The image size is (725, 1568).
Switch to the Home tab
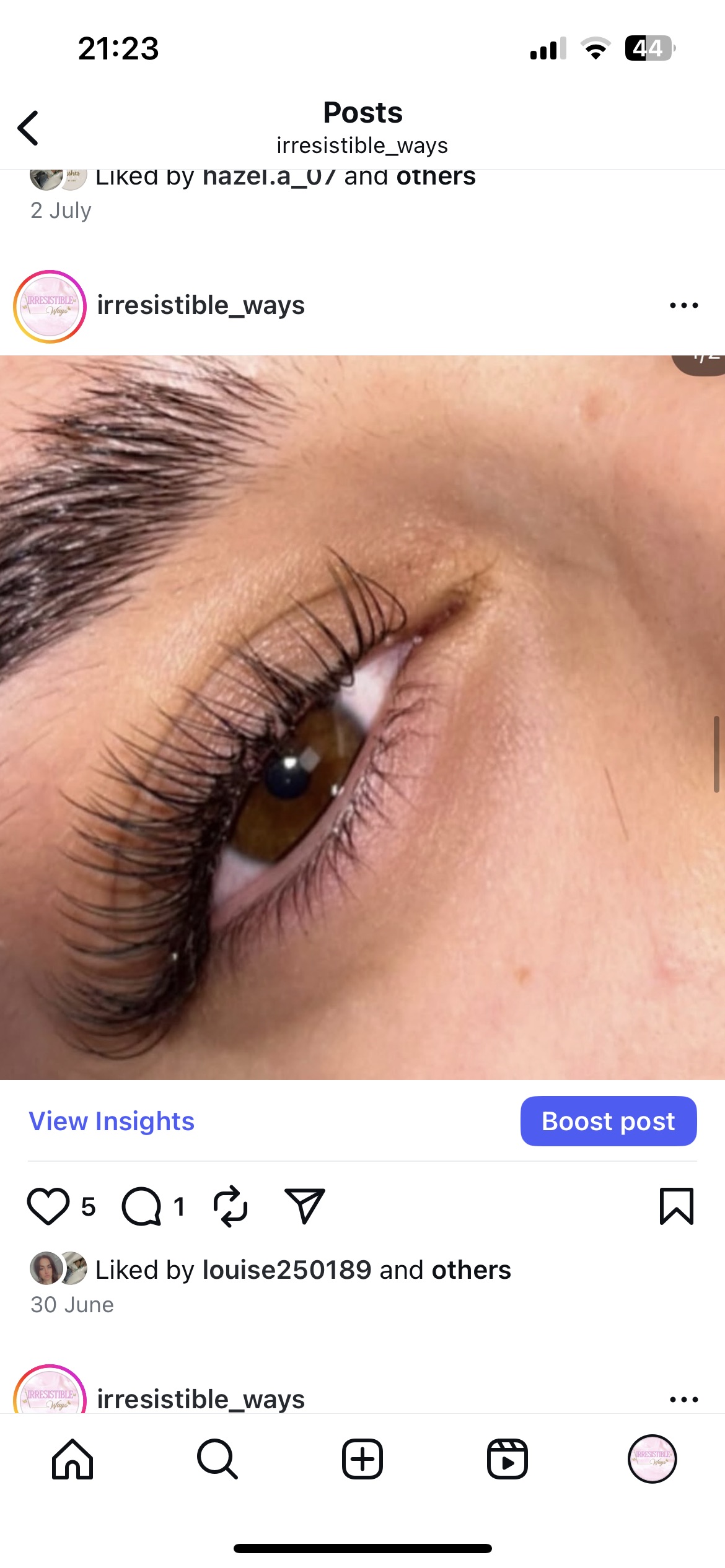(72, 1459)
